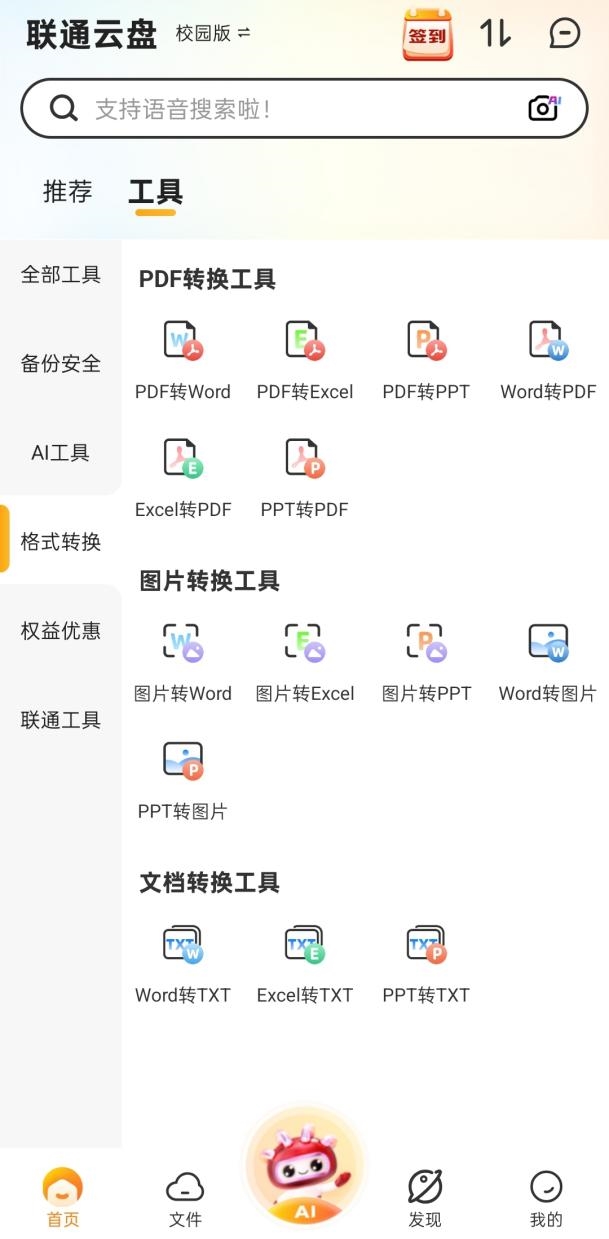Open Excel转TXT converter
Screen dimensions: 609x1239
pos(305,964)
